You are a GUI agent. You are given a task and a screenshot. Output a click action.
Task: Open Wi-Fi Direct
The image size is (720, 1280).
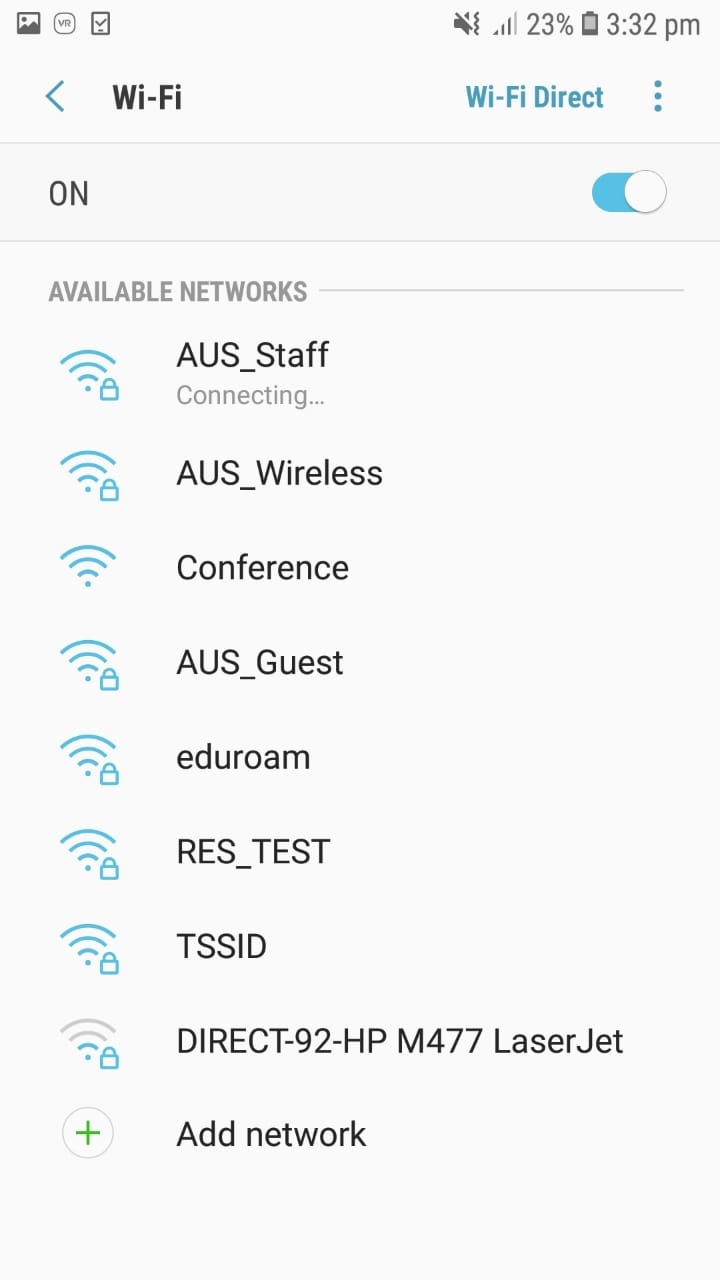pos(534,97)
